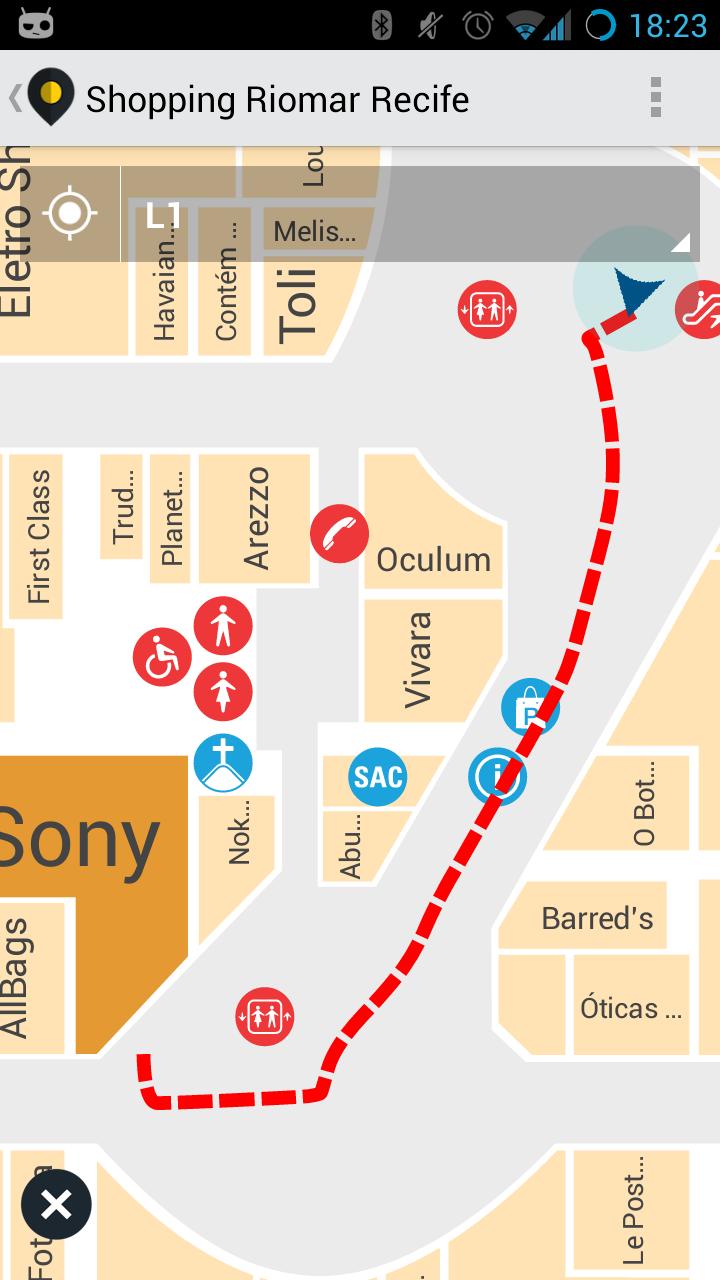Screen dimensions: 720x1280
Task: Select the telephone marker near Arezzo
Action: click(x=339, y=534)
